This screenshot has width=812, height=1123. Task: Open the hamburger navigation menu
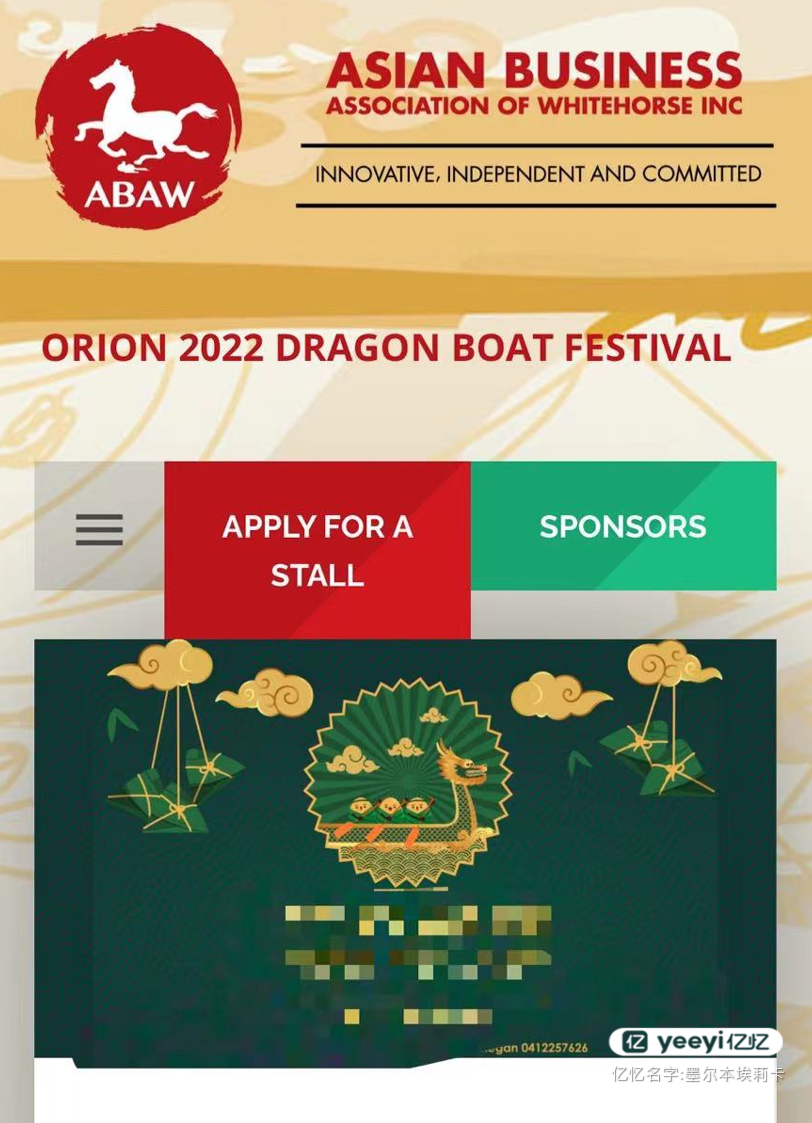tap(99, 528)
